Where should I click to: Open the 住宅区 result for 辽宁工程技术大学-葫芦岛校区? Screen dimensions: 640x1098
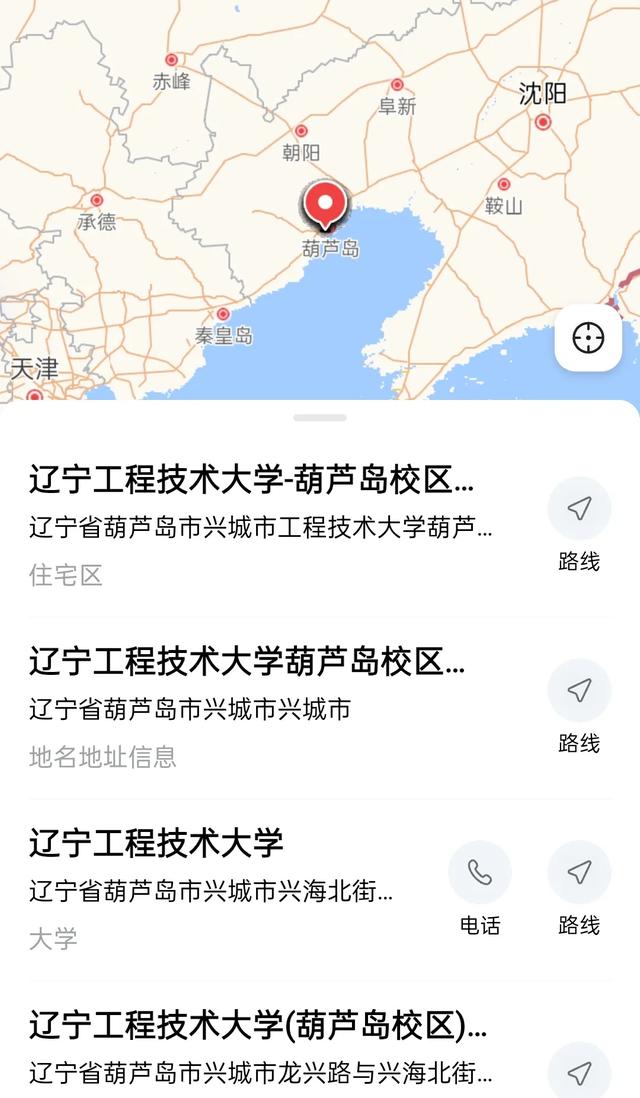(x=280, y=526)
